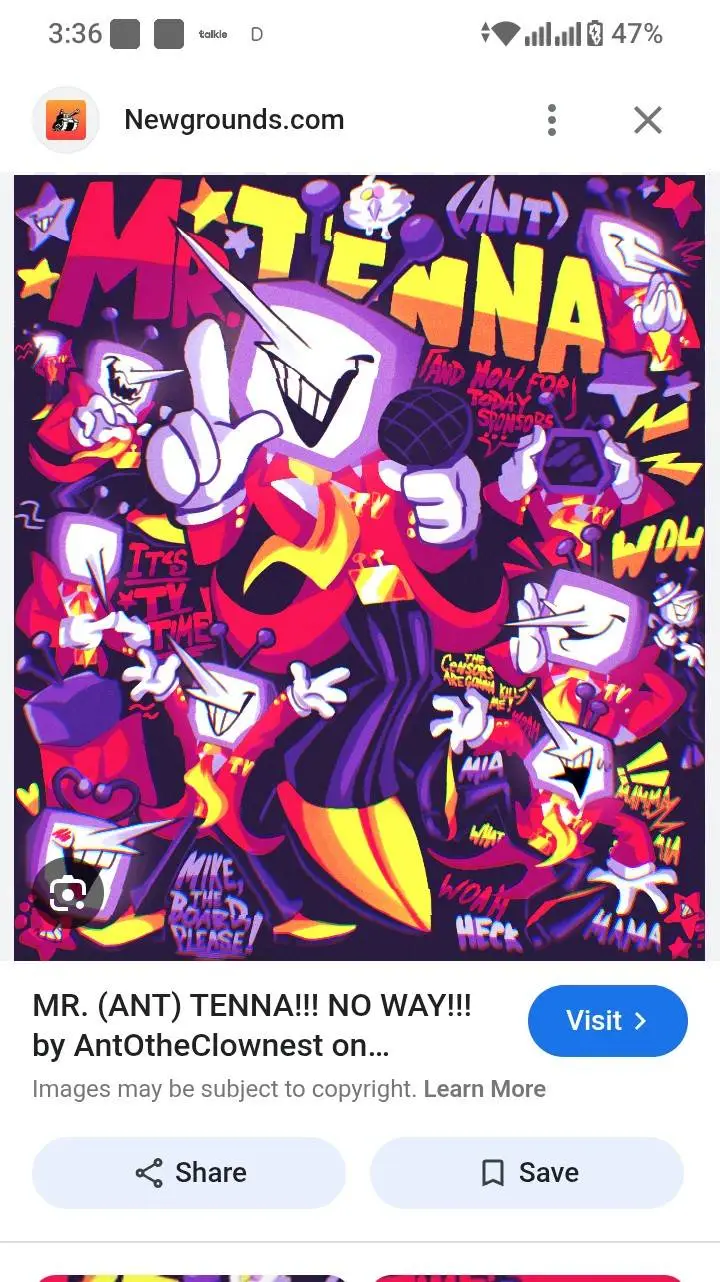Screen dimensions: 720x1282
Task: Save image to collections
Action: pos(527,1173)
